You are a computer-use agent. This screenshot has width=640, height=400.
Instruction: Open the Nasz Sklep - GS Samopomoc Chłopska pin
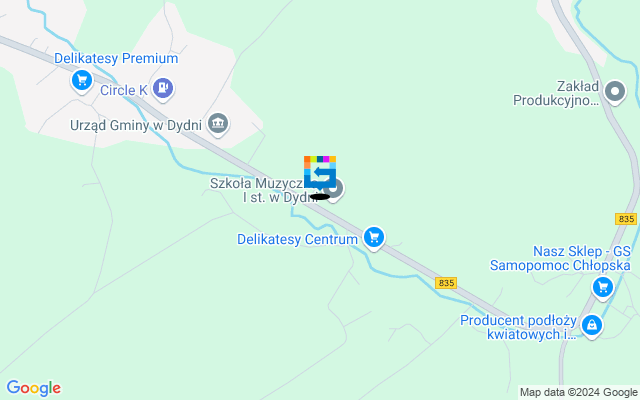click(602, 288)
